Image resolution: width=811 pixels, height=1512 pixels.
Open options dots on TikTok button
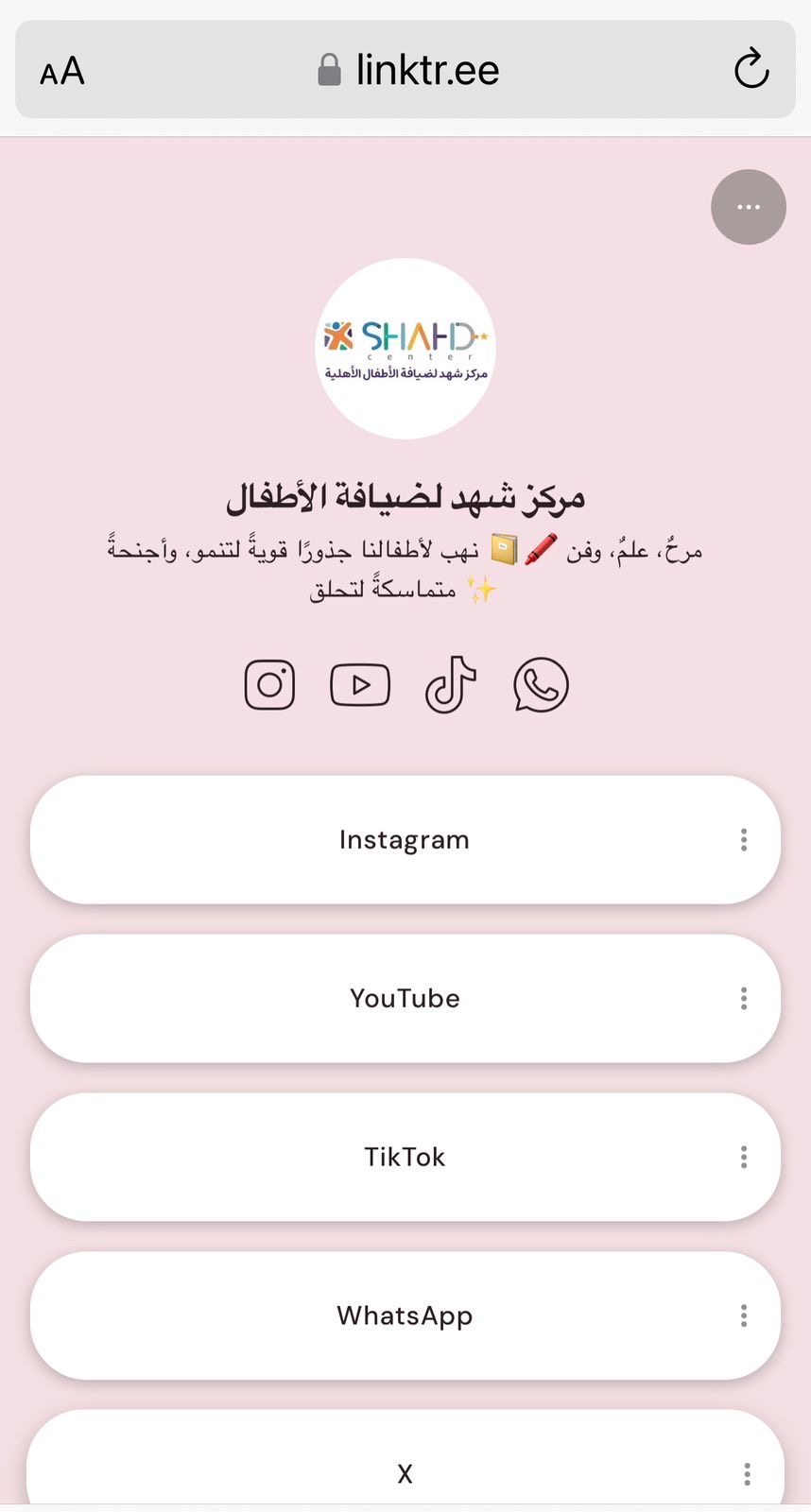pos(744,1158)
